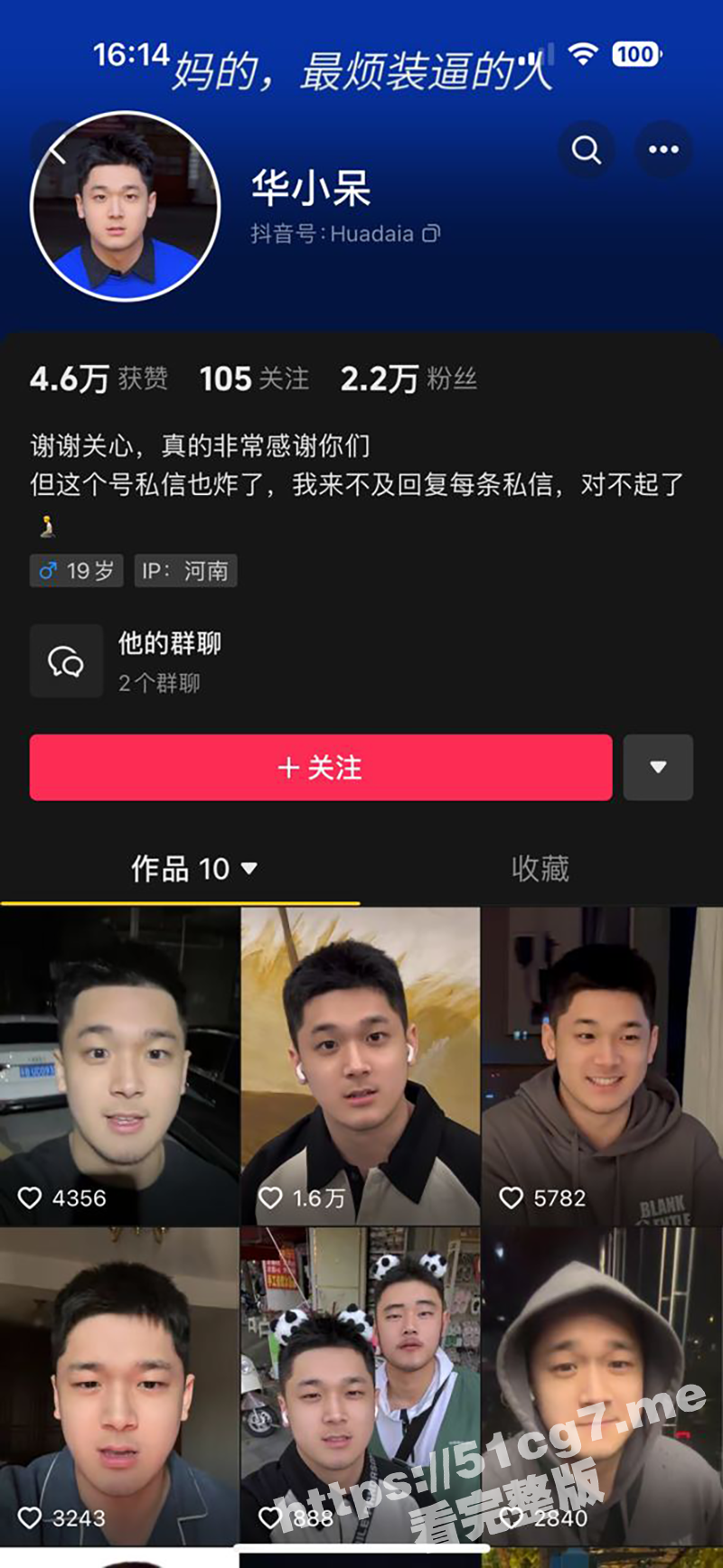Image resolution: width=723 pixels, height=1568 pixels.
Task: Open the search icon on the profile page
Action: [x=587, y=150]
